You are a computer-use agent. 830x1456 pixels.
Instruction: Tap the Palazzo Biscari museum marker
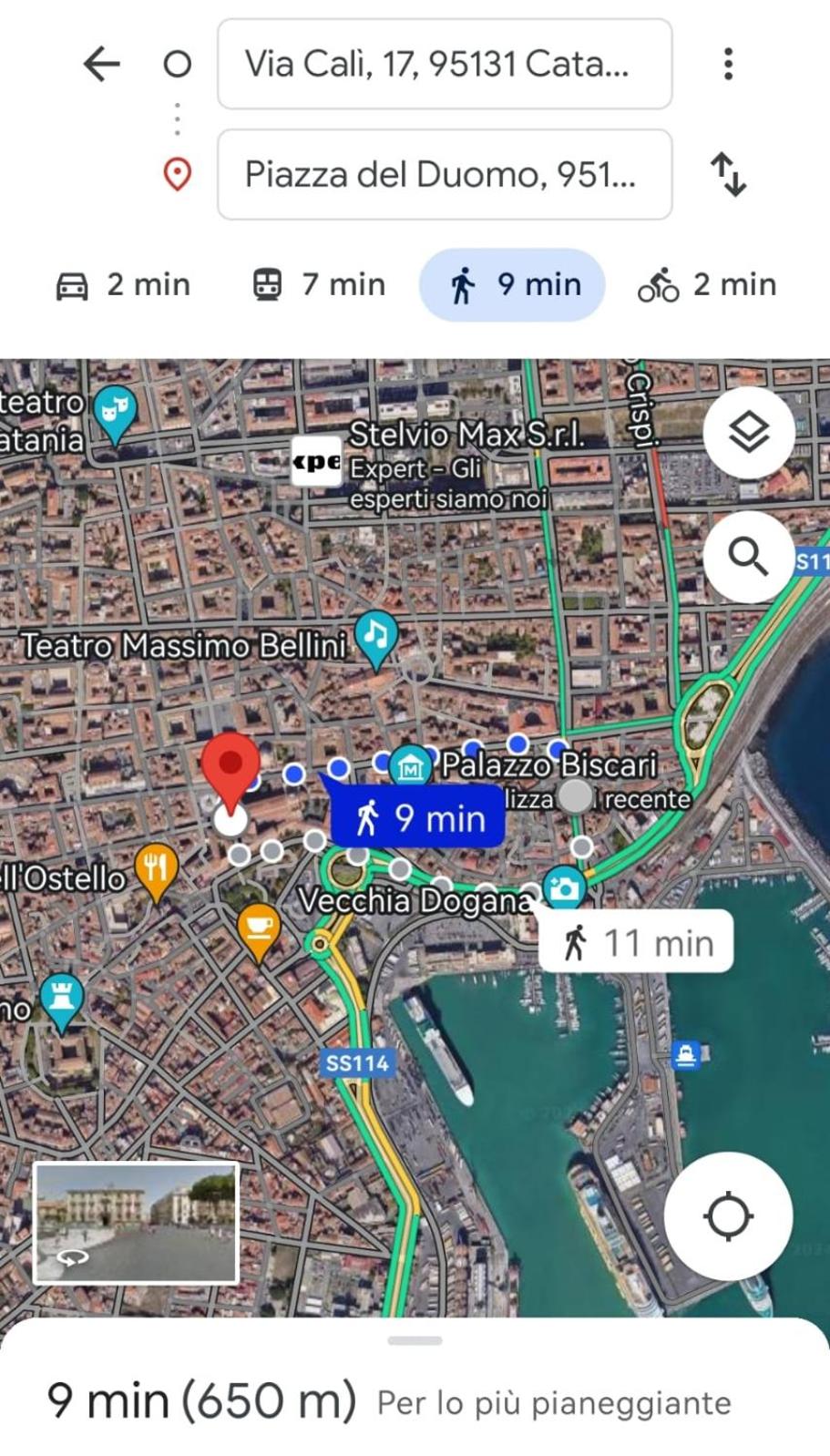click(410, 767)
